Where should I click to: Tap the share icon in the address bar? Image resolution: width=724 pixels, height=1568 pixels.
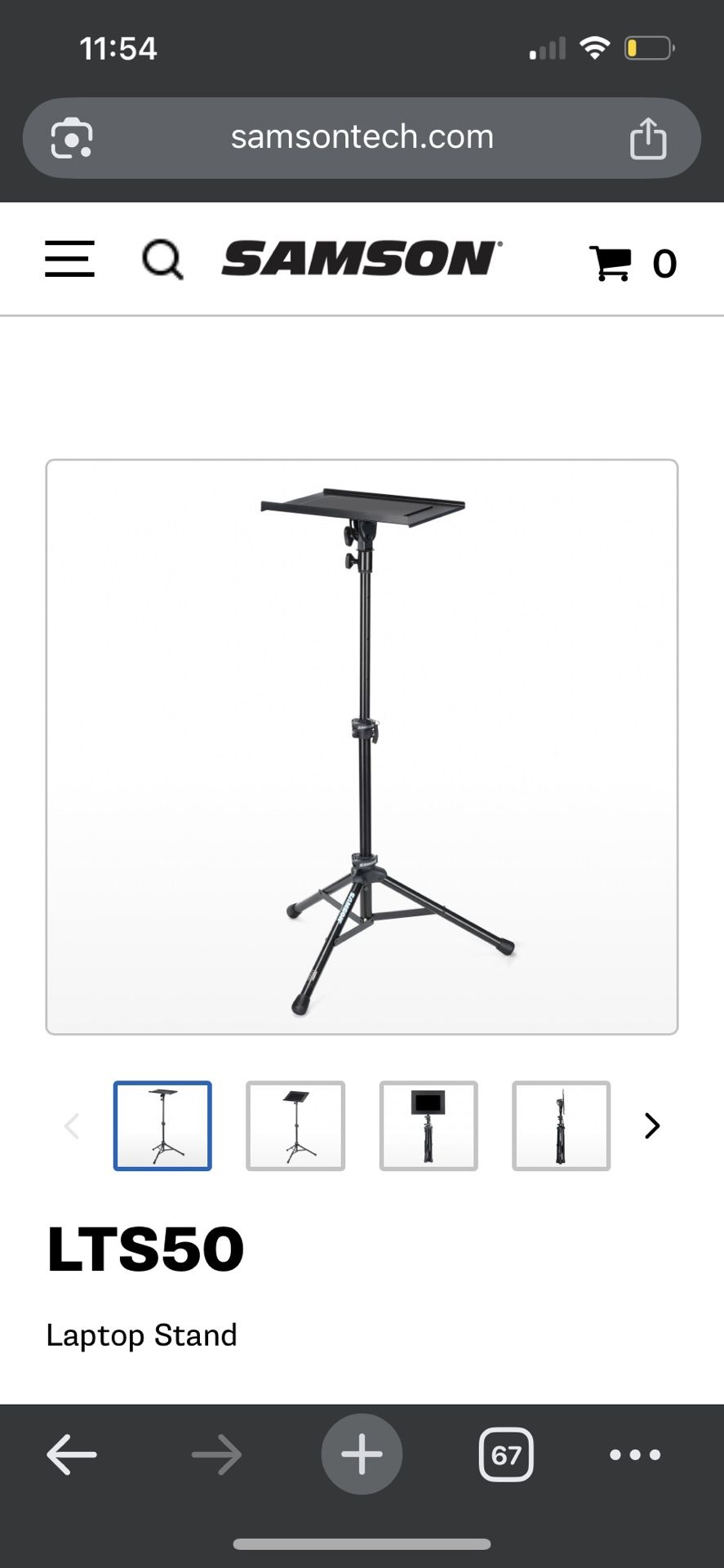point(648,137)
